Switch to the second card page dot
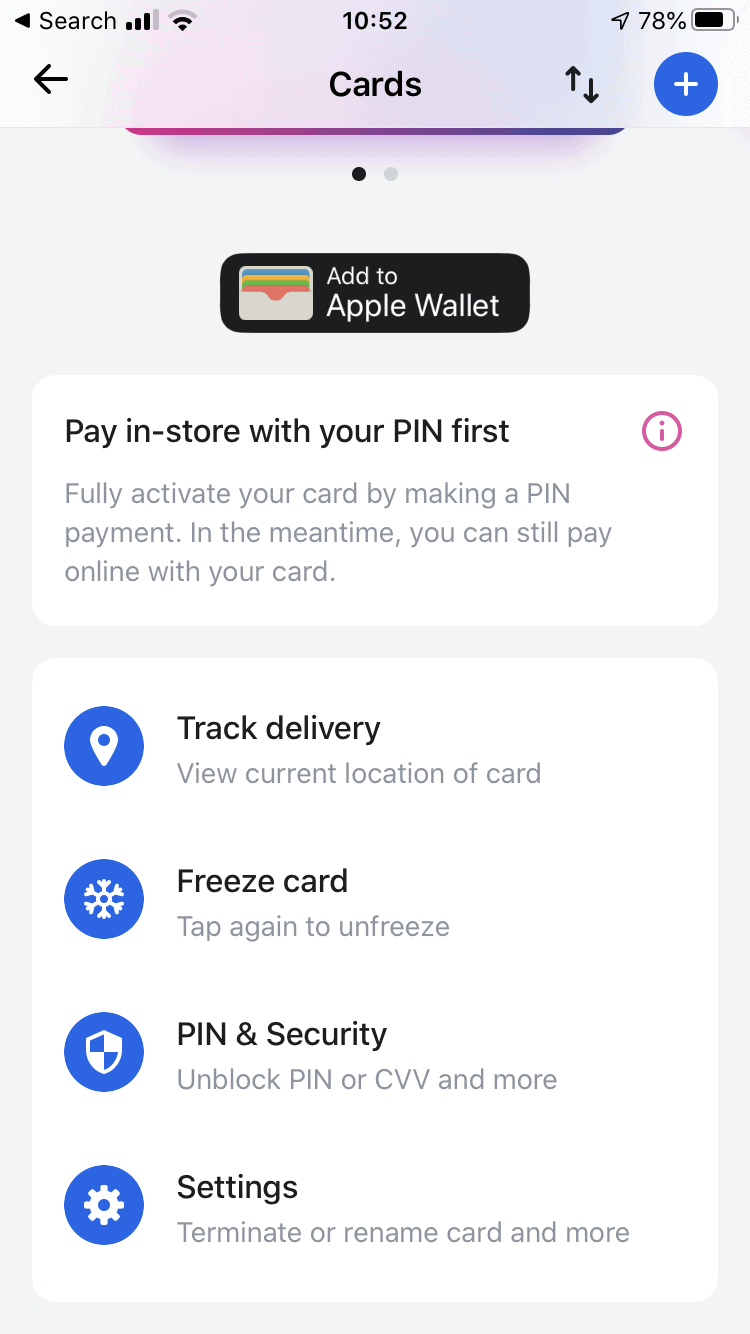Image resolution: width=750 pixels, height=1334 pixels. [391, 173]
